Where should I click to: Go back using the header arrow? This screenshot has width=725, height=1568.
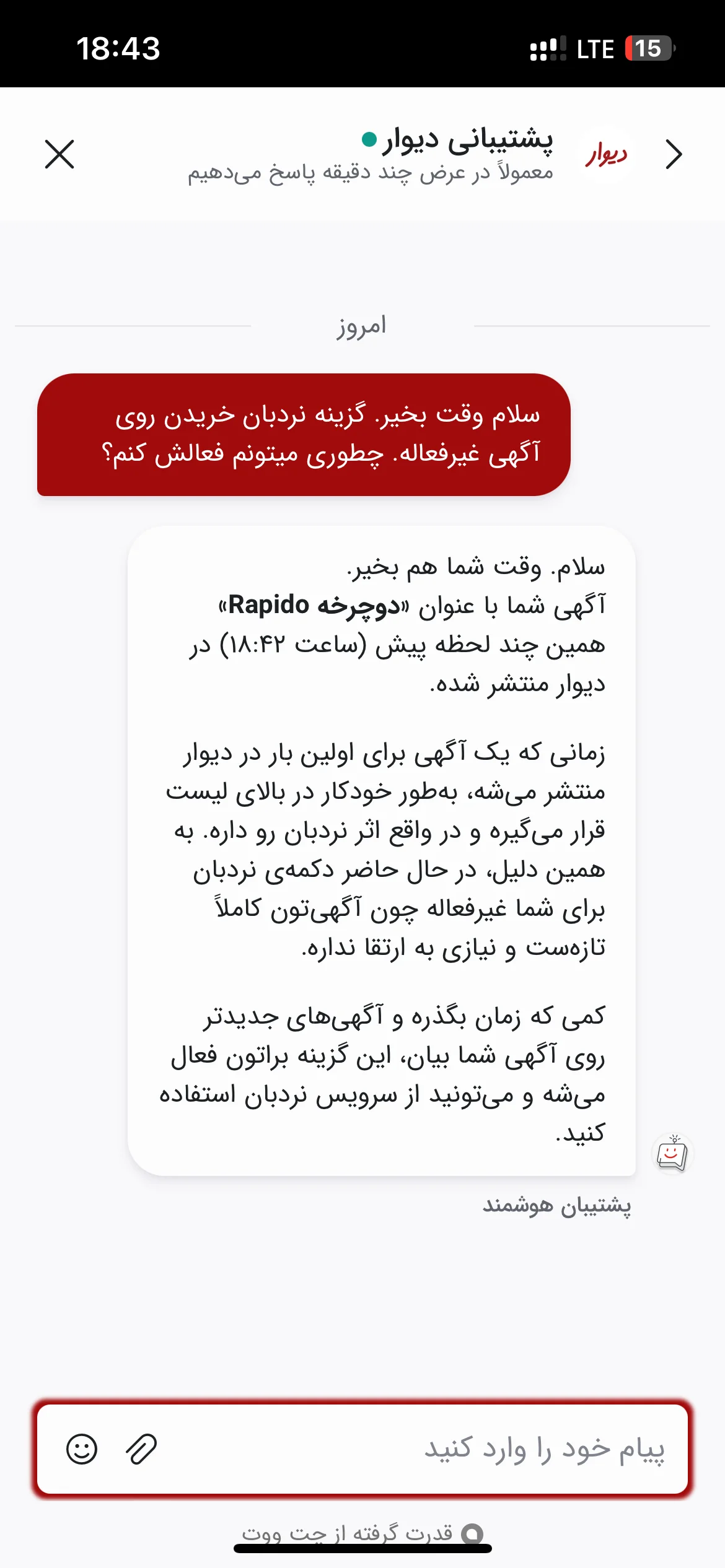click(674, 154)
